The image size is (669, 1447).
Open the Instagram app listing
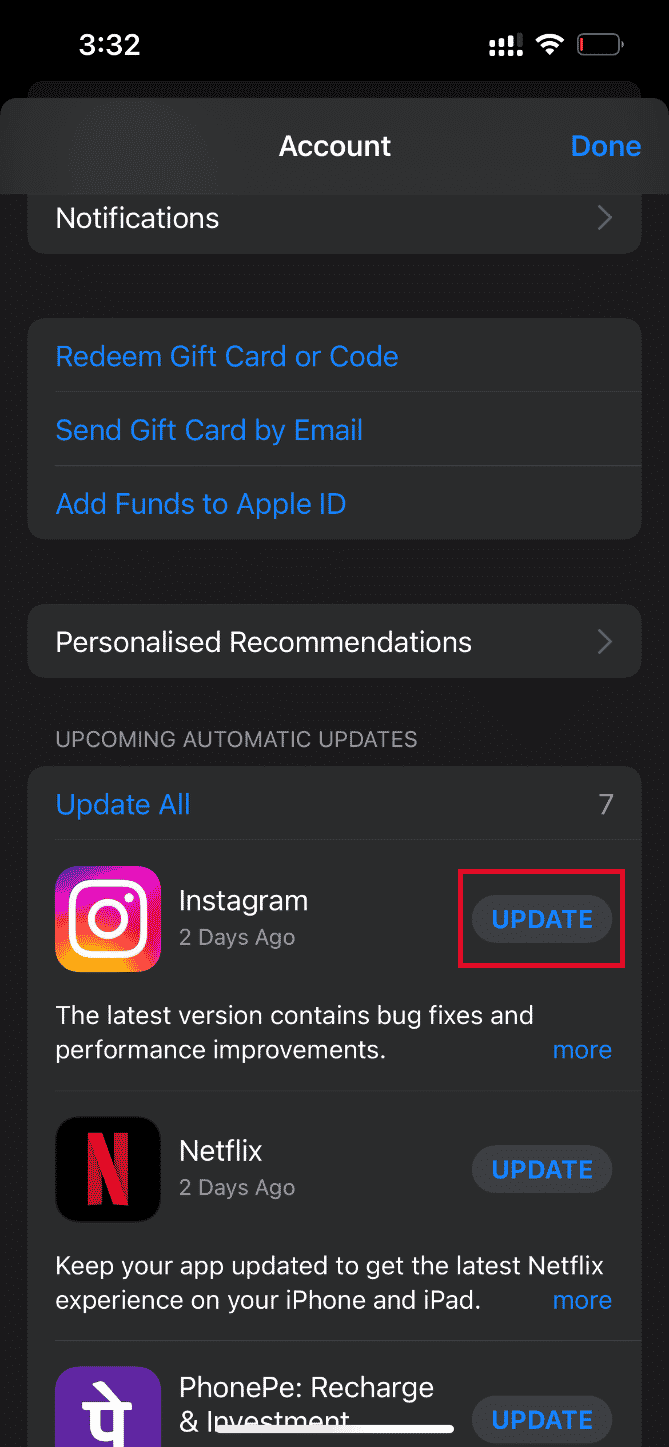[x=108, y=919]
